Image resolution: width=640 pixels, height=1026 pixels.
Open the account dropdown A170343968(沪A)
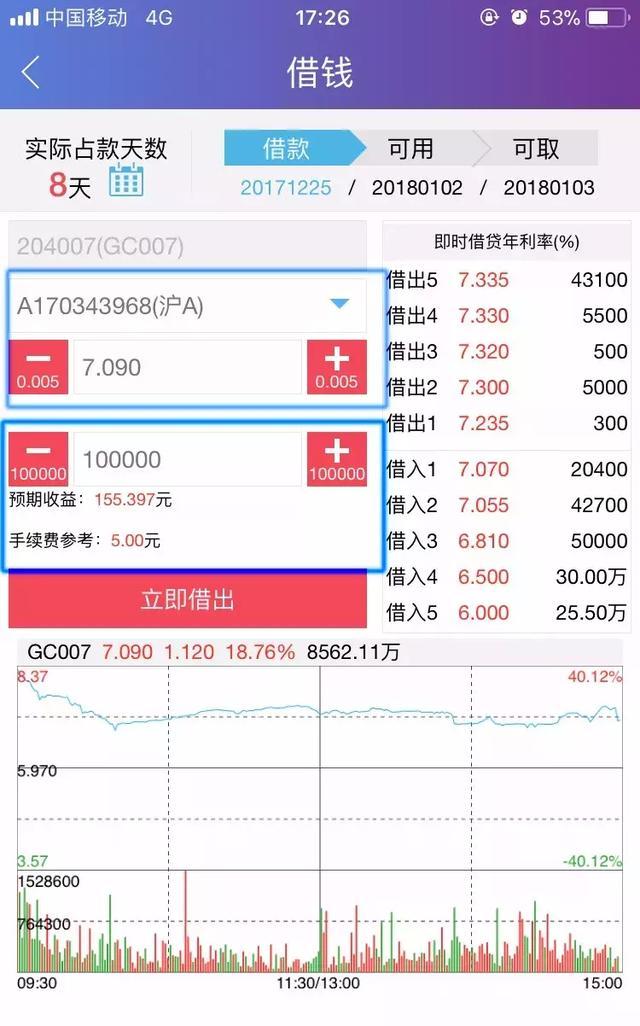[x=187, y=306]
